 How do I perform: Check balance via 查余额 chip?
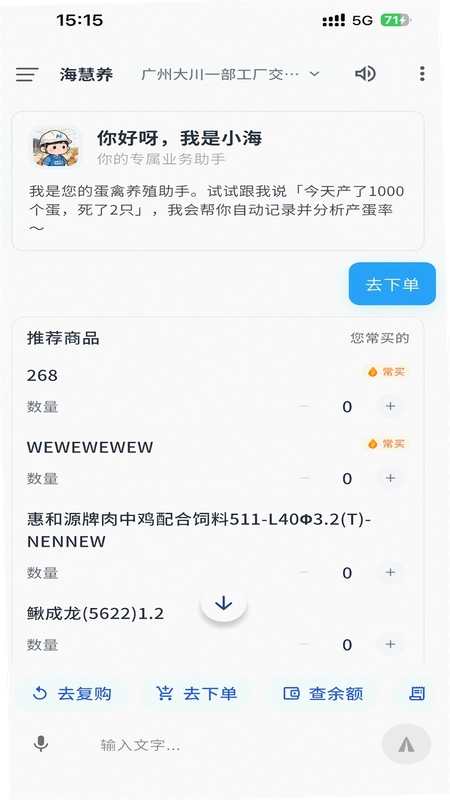click(x=322, y=693)
